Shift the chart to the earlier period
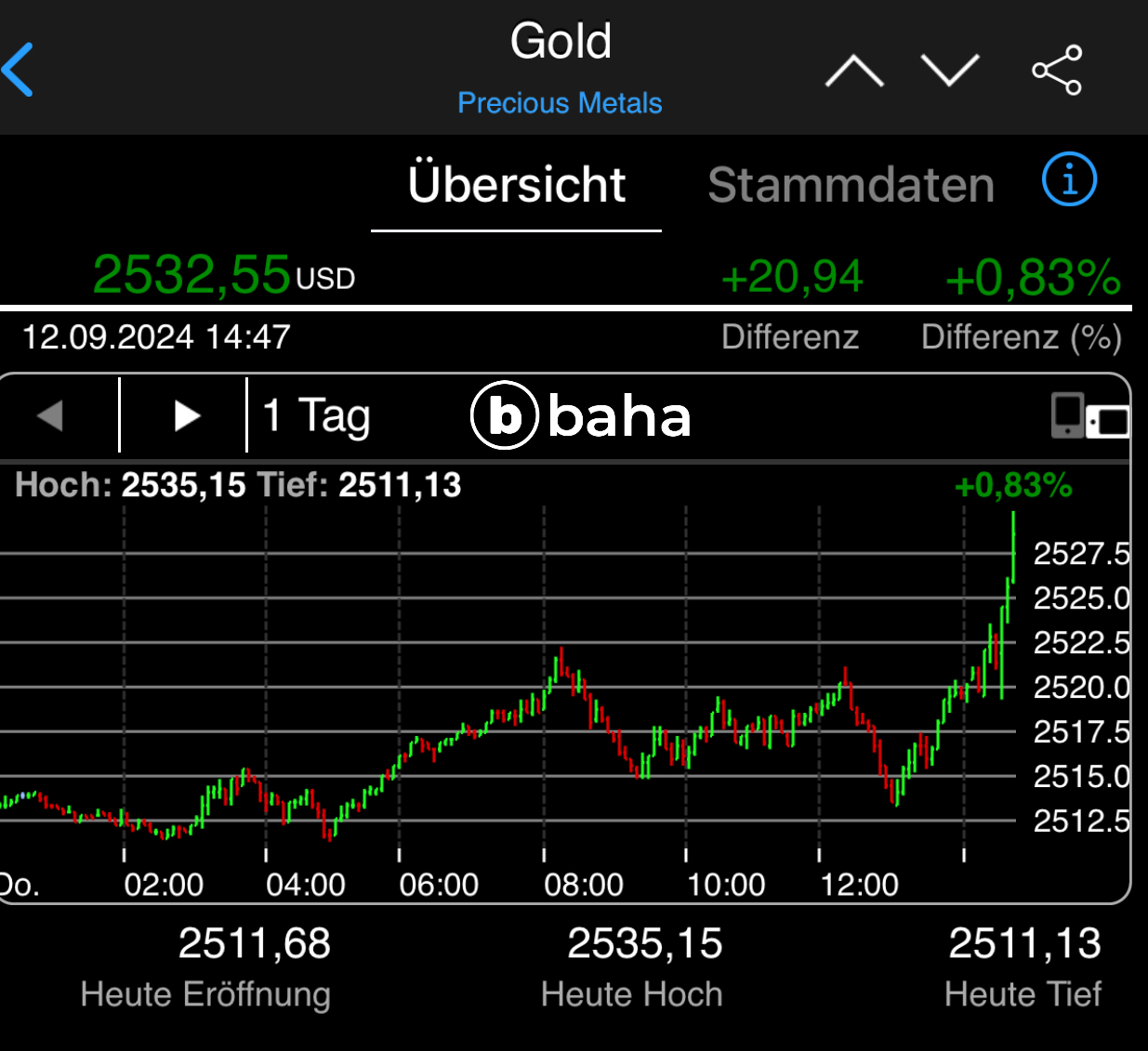 pyautogui.click(x=51, y=415)
